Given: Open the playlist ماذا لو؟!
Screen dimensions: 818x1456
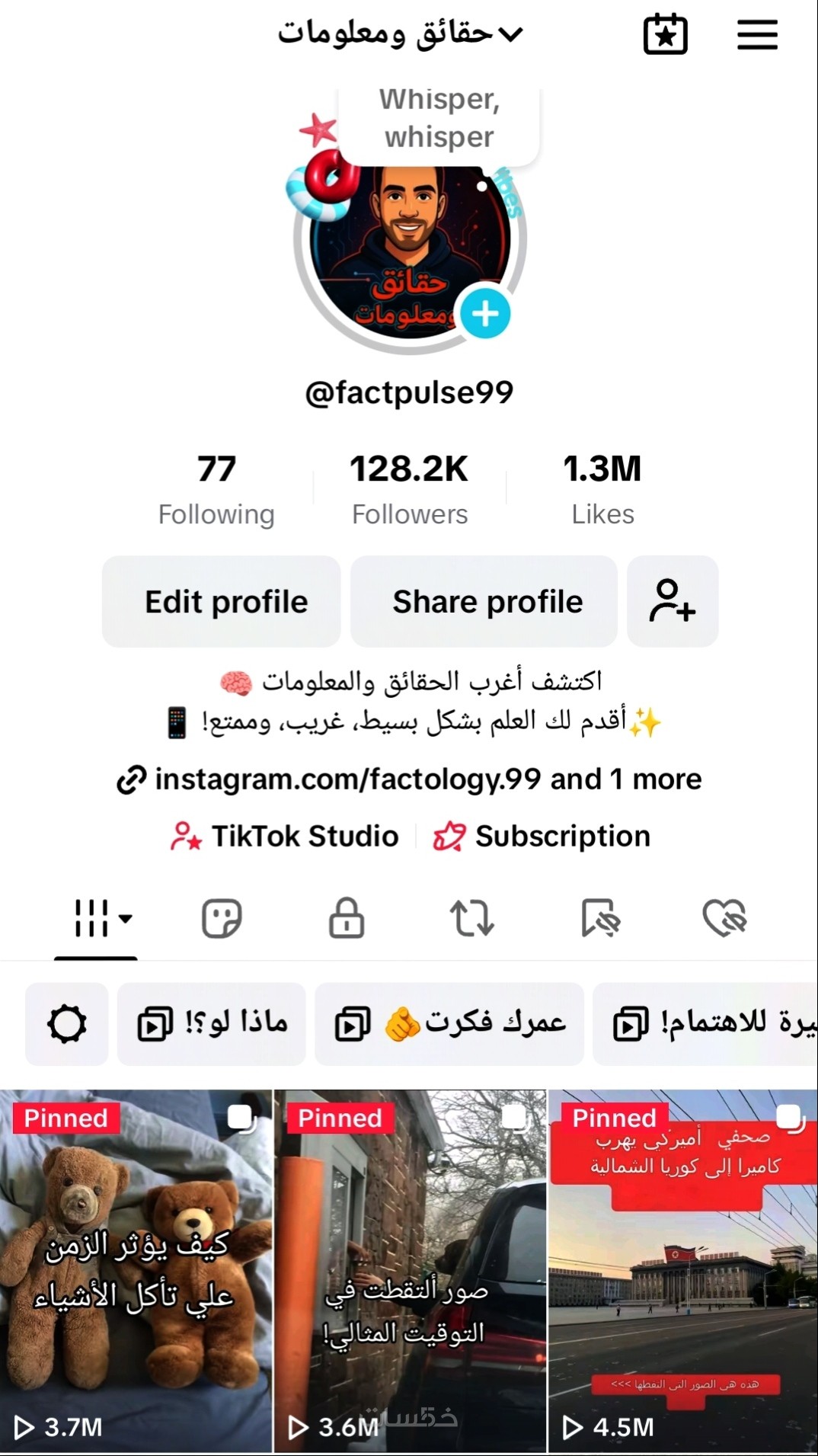Looking at the screenshot, I should (212, 1023).
